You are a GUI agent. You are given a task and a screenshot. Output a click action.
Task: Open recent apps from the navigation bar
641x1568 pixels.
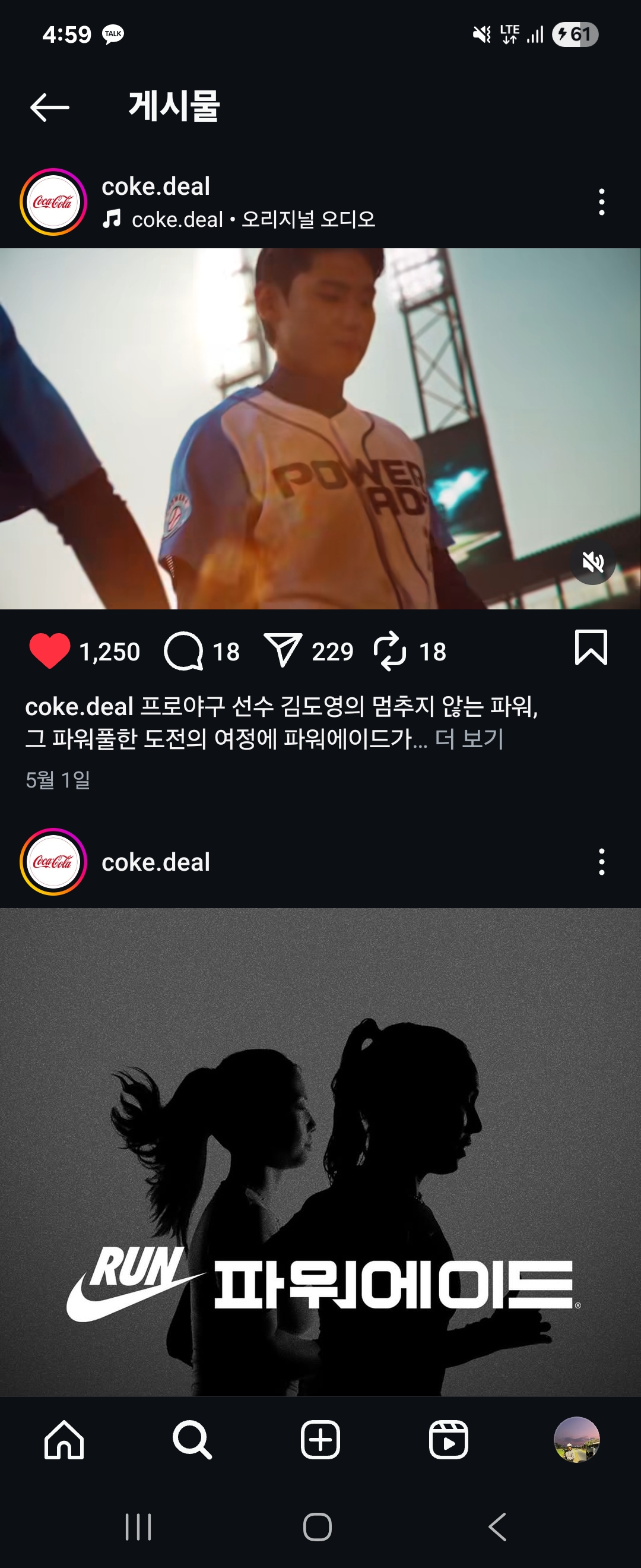[138, 1526]
